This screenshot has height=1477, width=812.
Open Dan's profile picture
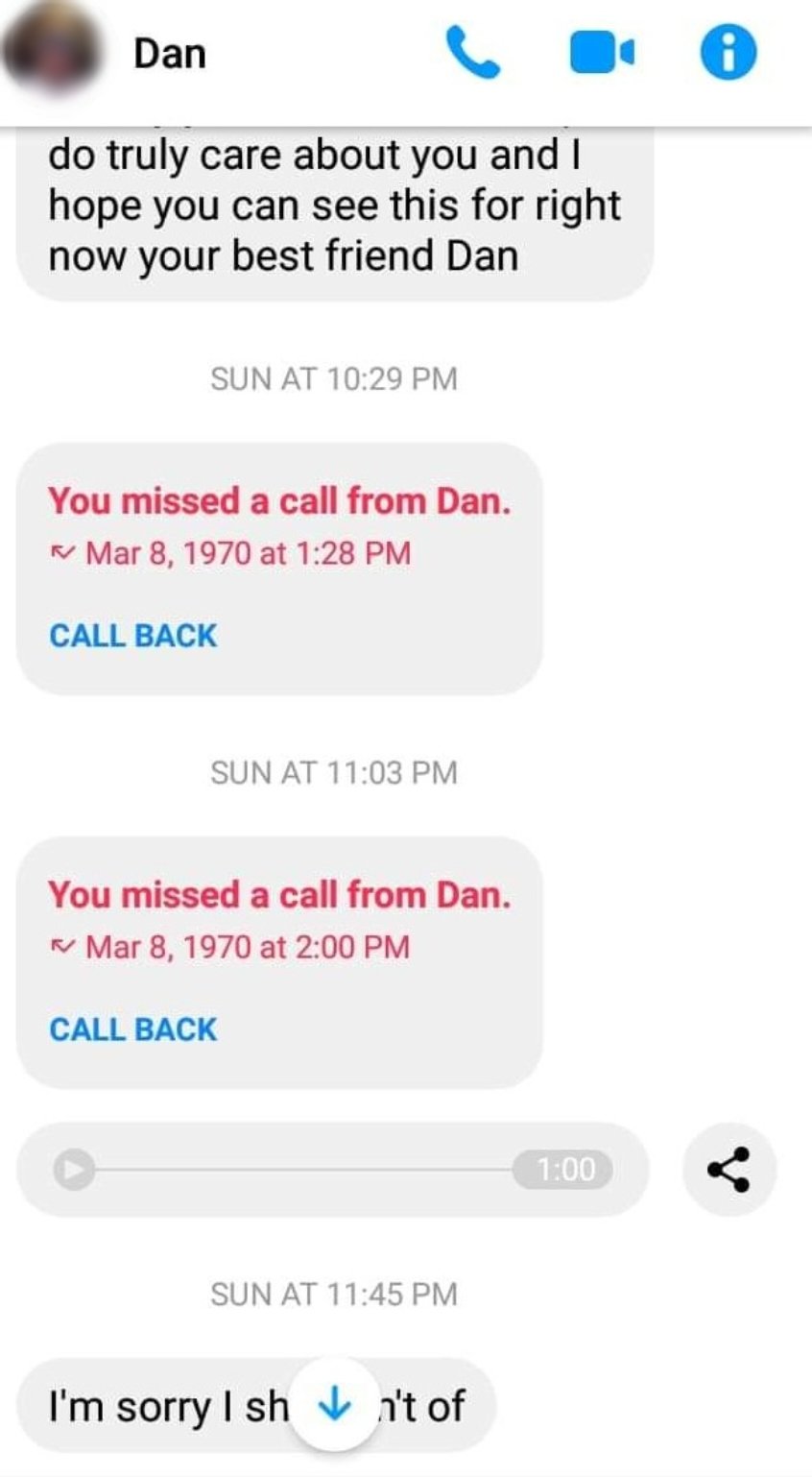tap(53, 50)
